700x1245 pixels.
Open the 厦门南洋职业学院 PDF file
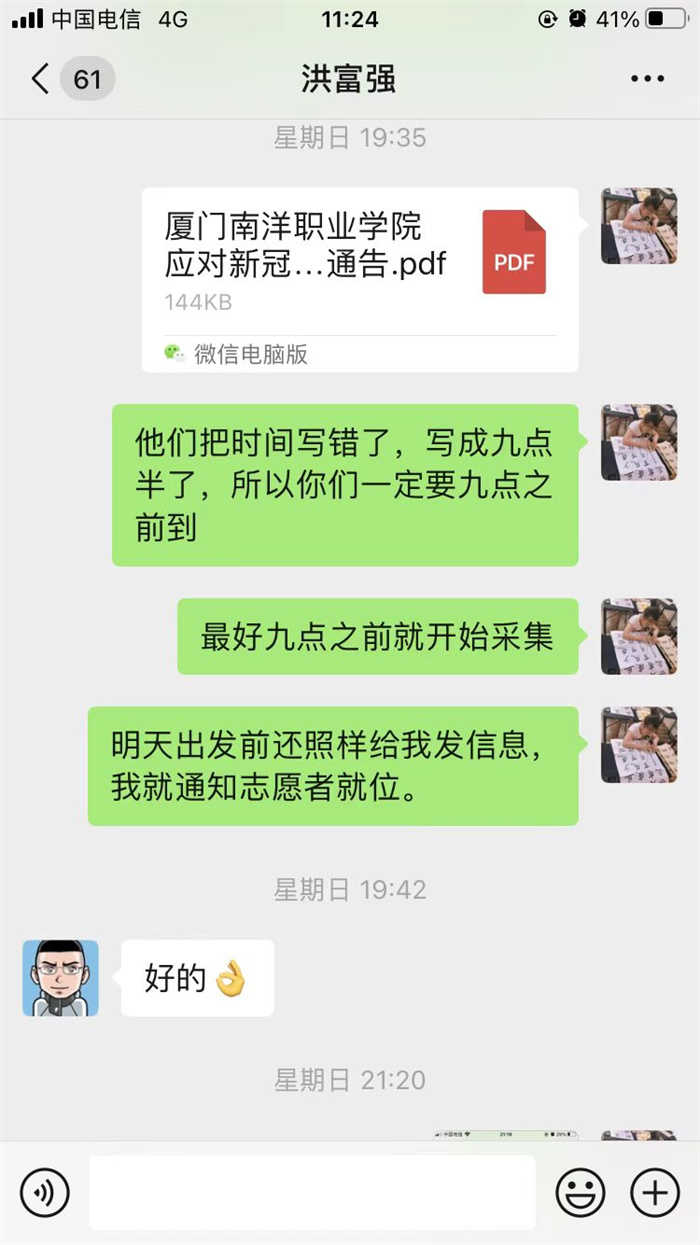pos(359,279)
